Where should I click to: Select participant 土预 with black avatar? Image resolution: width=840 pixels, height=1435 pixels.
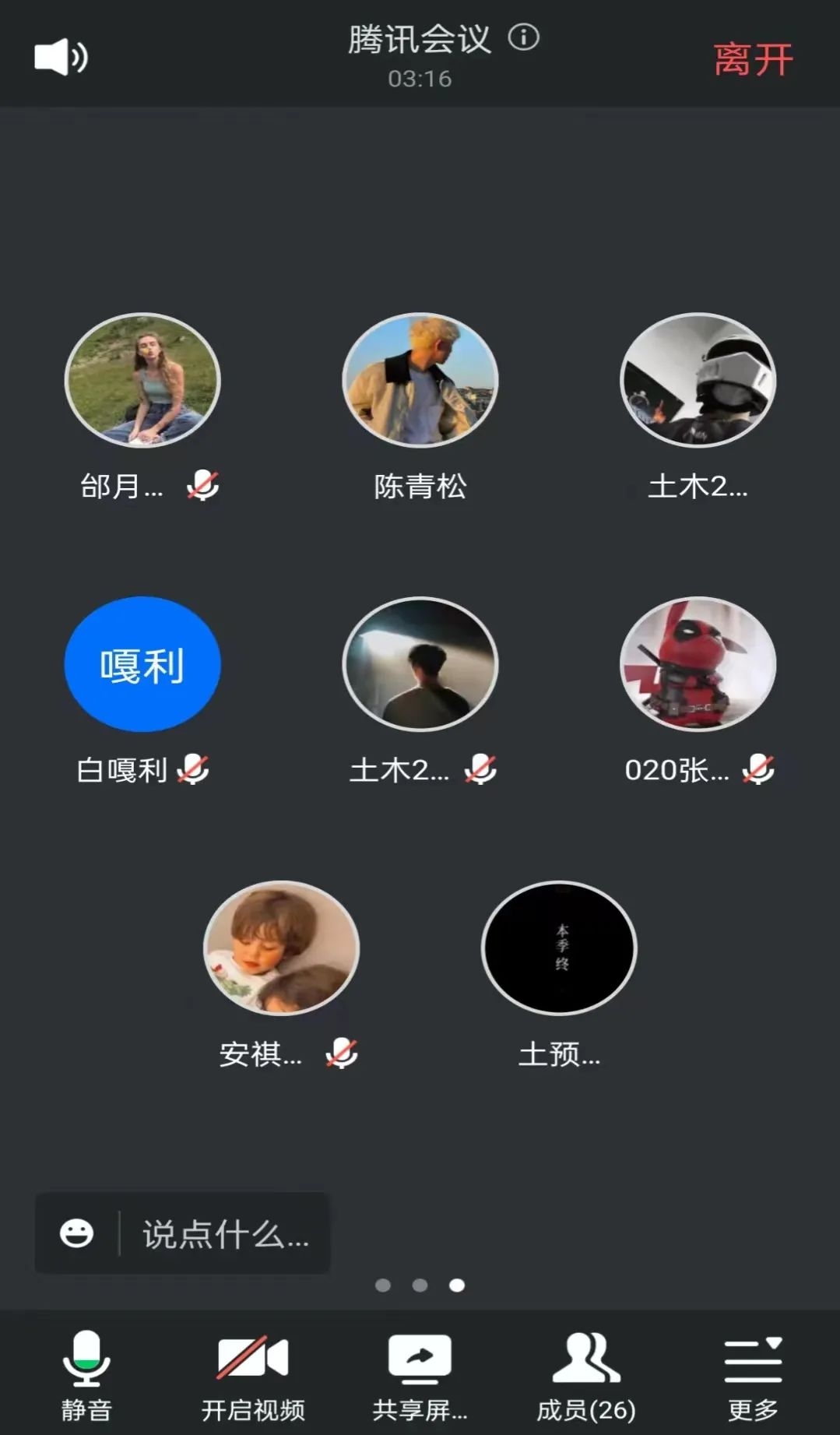point(559,948)
